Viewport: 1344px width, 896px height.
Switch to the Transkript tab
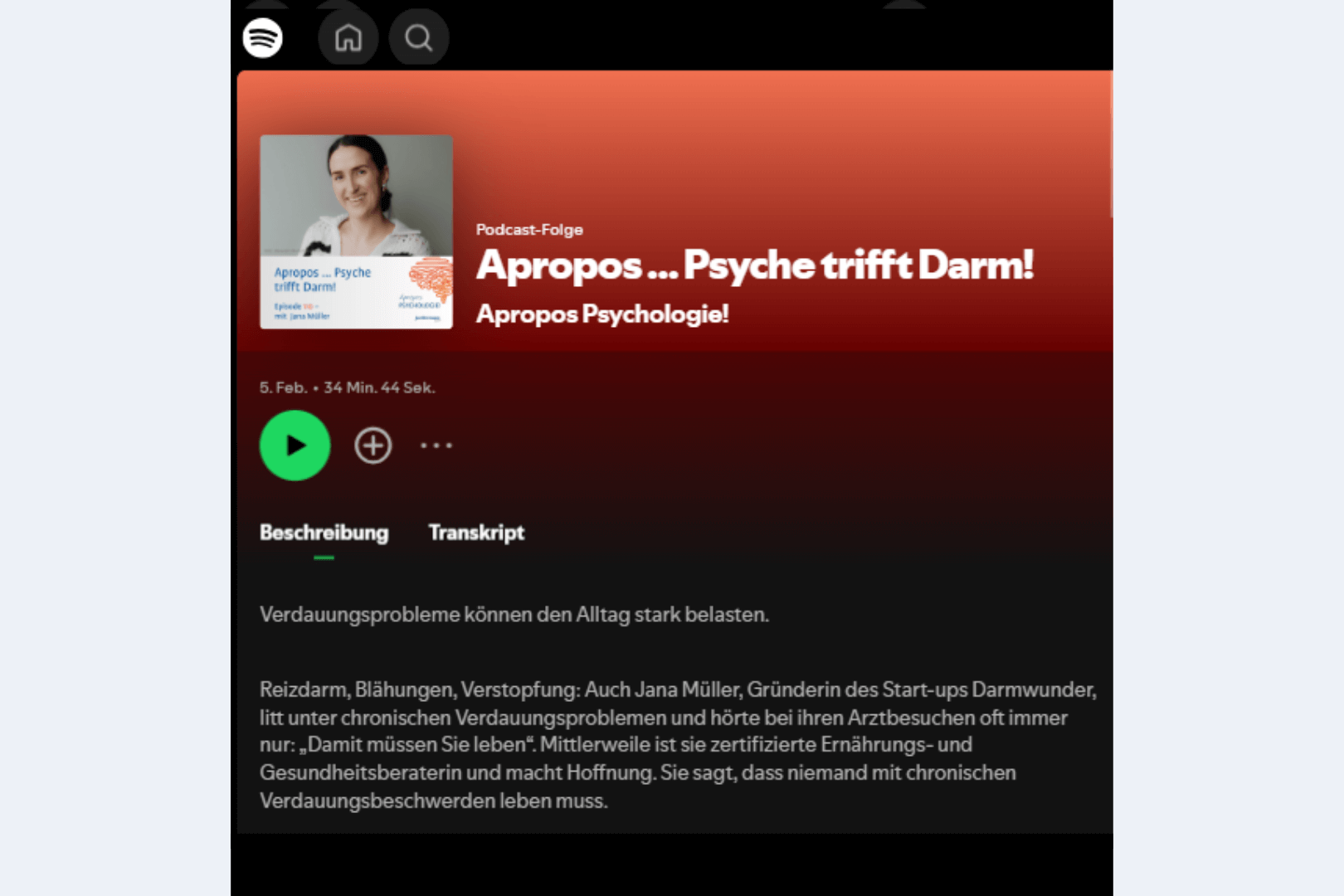476,533
